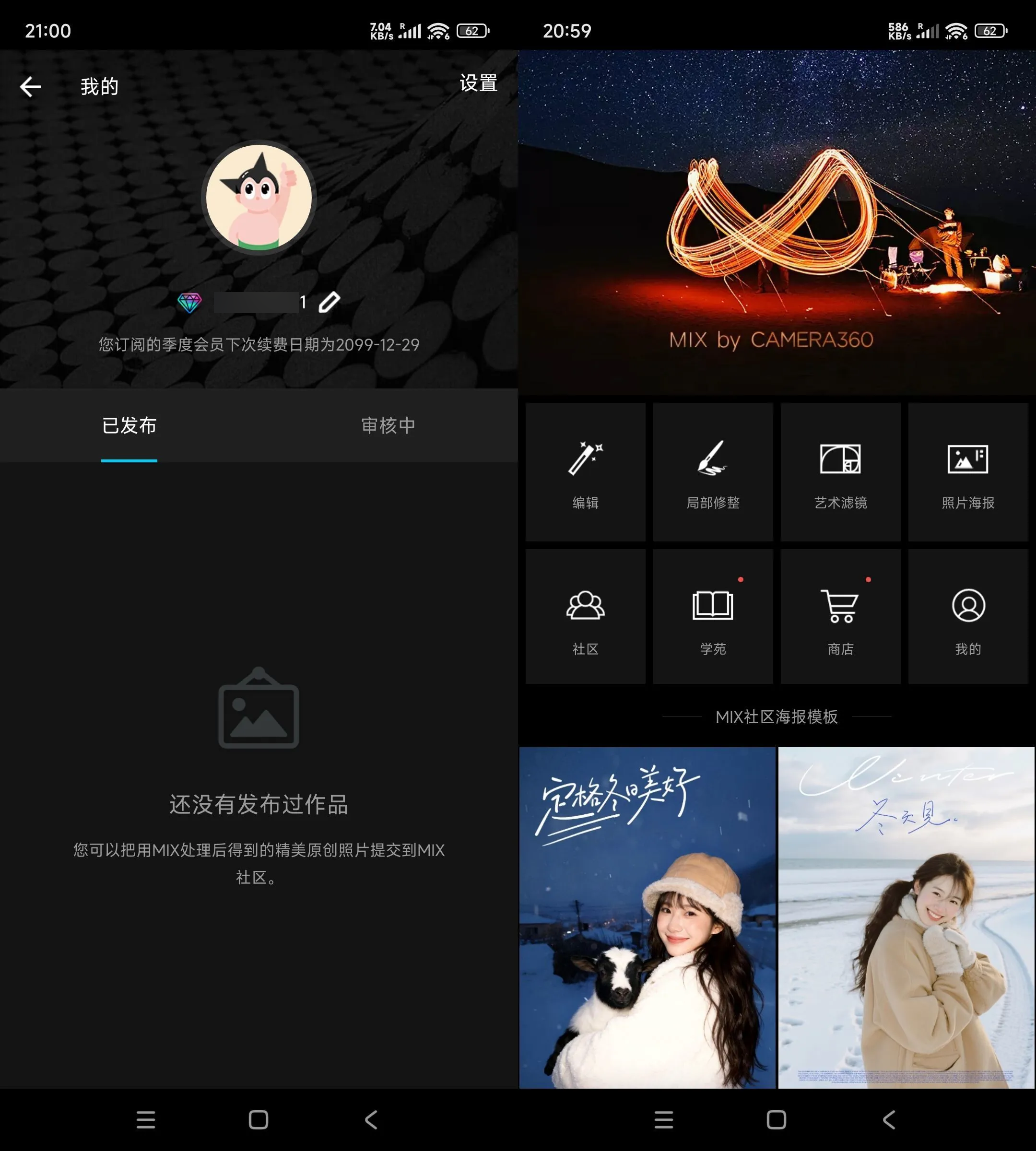Screen dimensions: 1036x1151
Task: Open the 定格冬日美好 poster template
Action: [647, 917]
